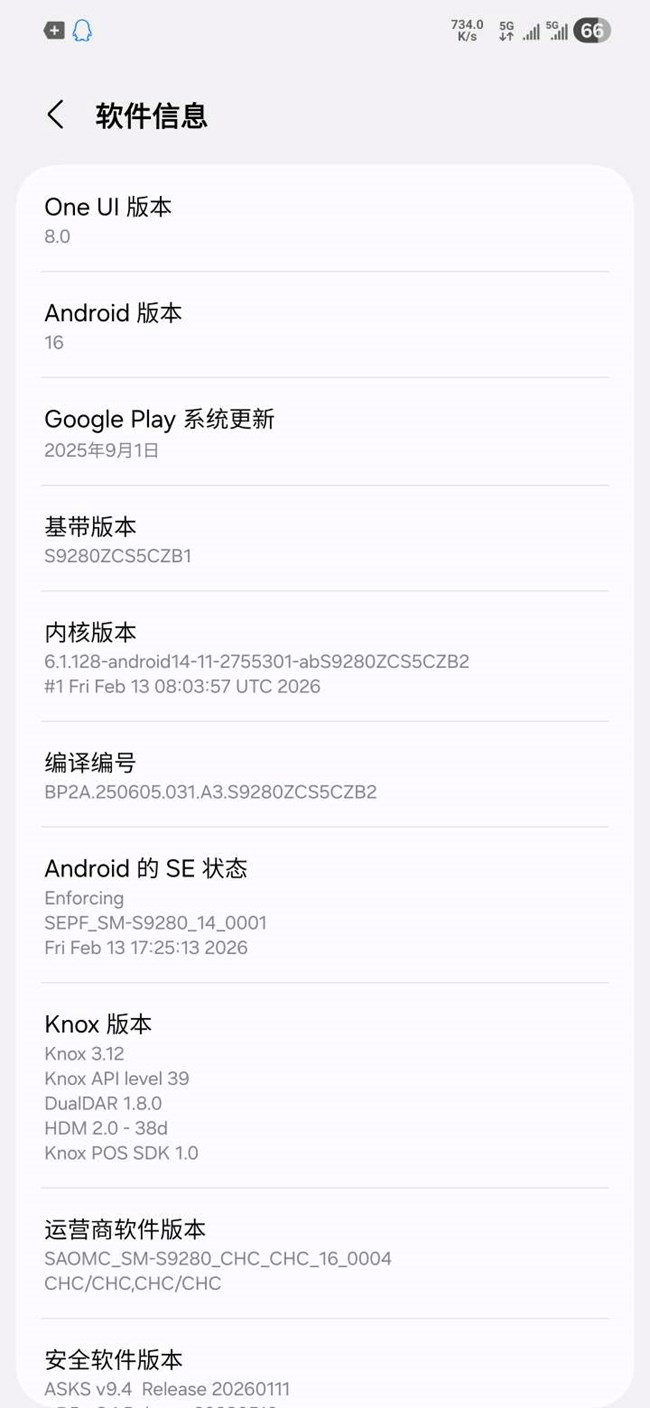Go back from the 软件信息 page
Viewport: 650px width, 1408px height.
[x=56, y=115]
